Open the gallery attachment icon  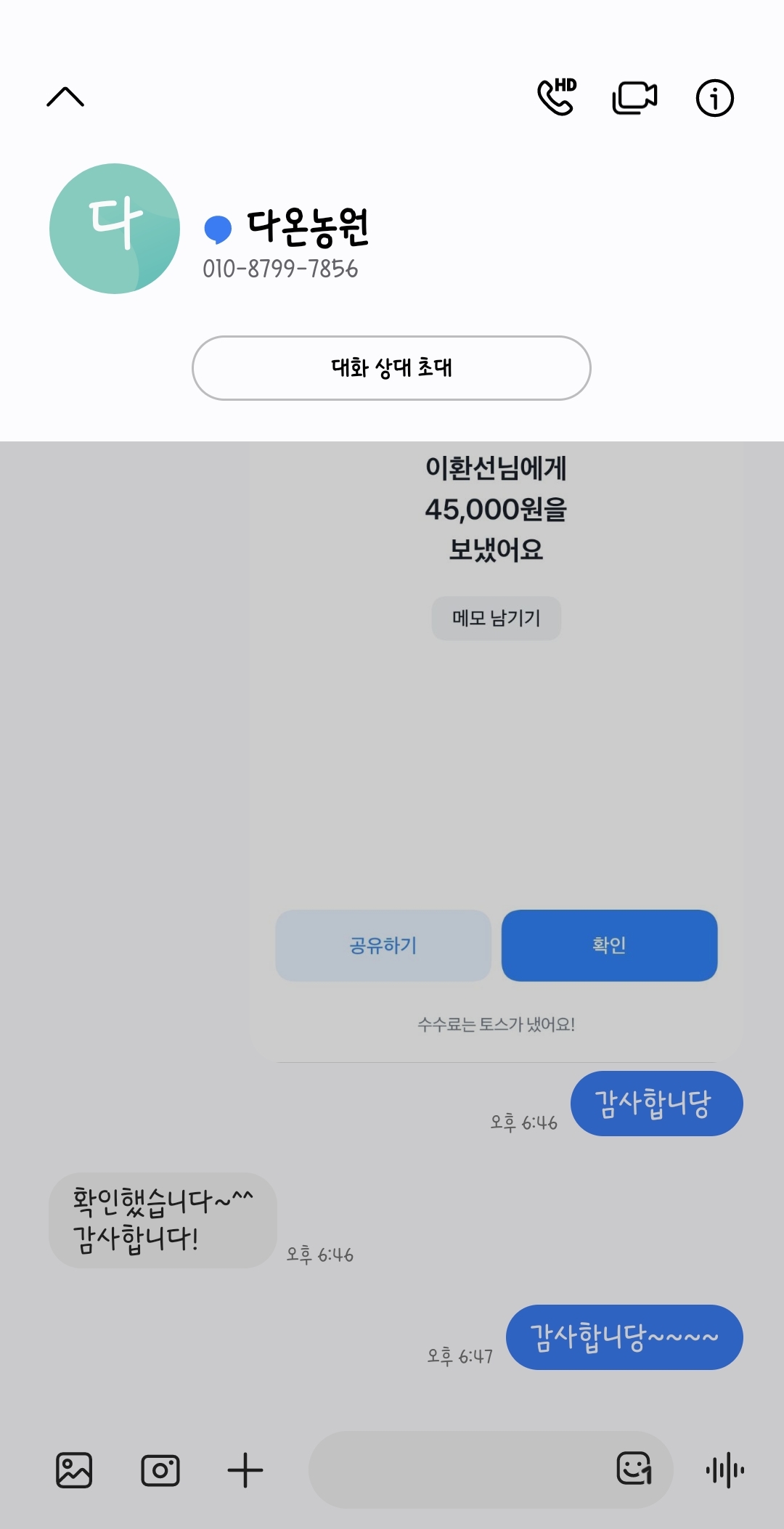[x=74, y=1470]
